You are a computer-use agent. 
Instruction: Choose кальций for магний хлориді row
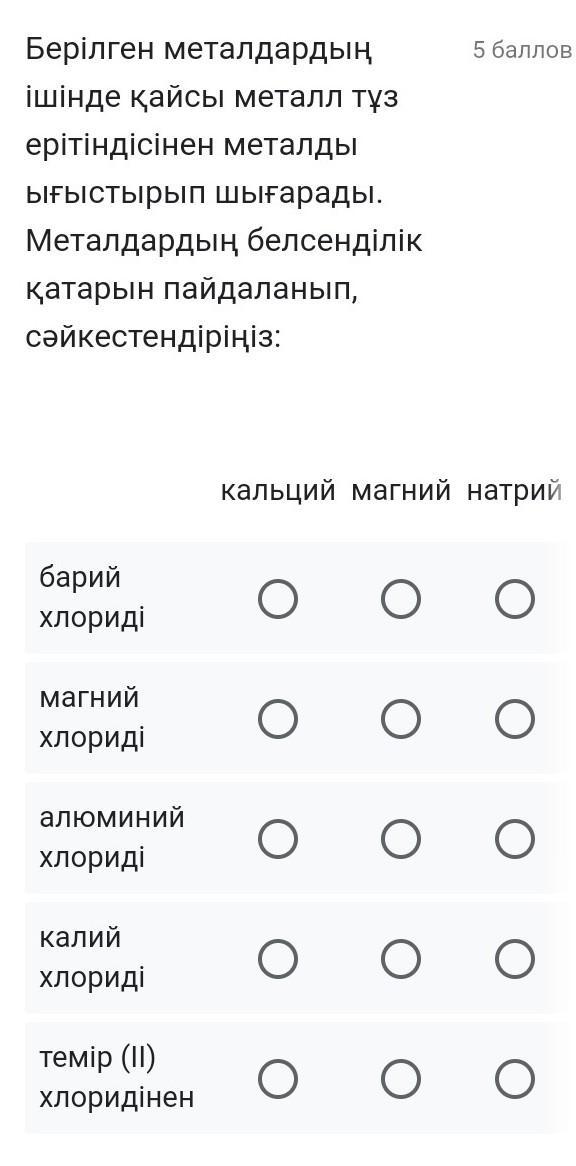(278, 719)
